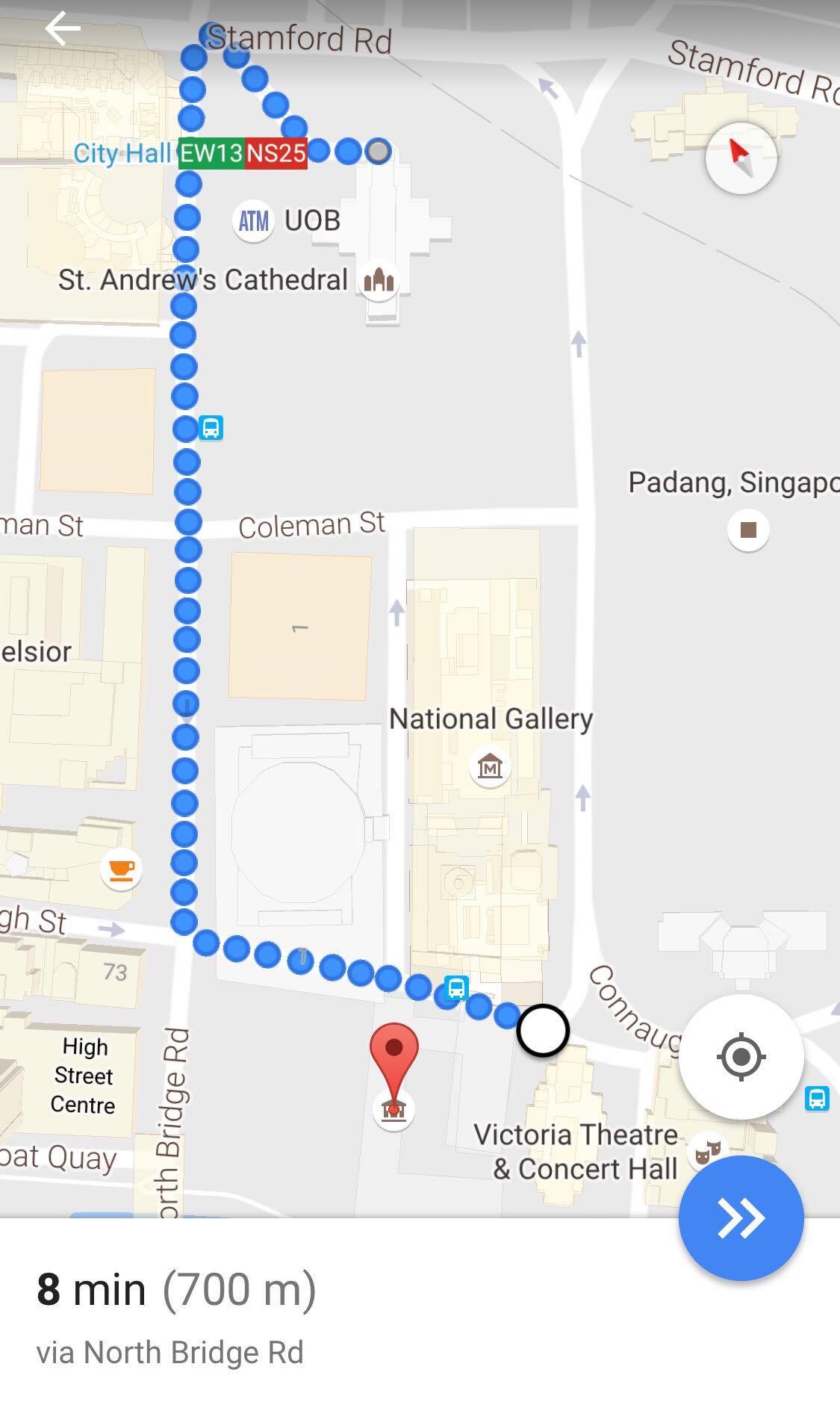The image size is (840, 1402).
Task: Start navigation with the blue arrows button
Action: point(741,1218)
